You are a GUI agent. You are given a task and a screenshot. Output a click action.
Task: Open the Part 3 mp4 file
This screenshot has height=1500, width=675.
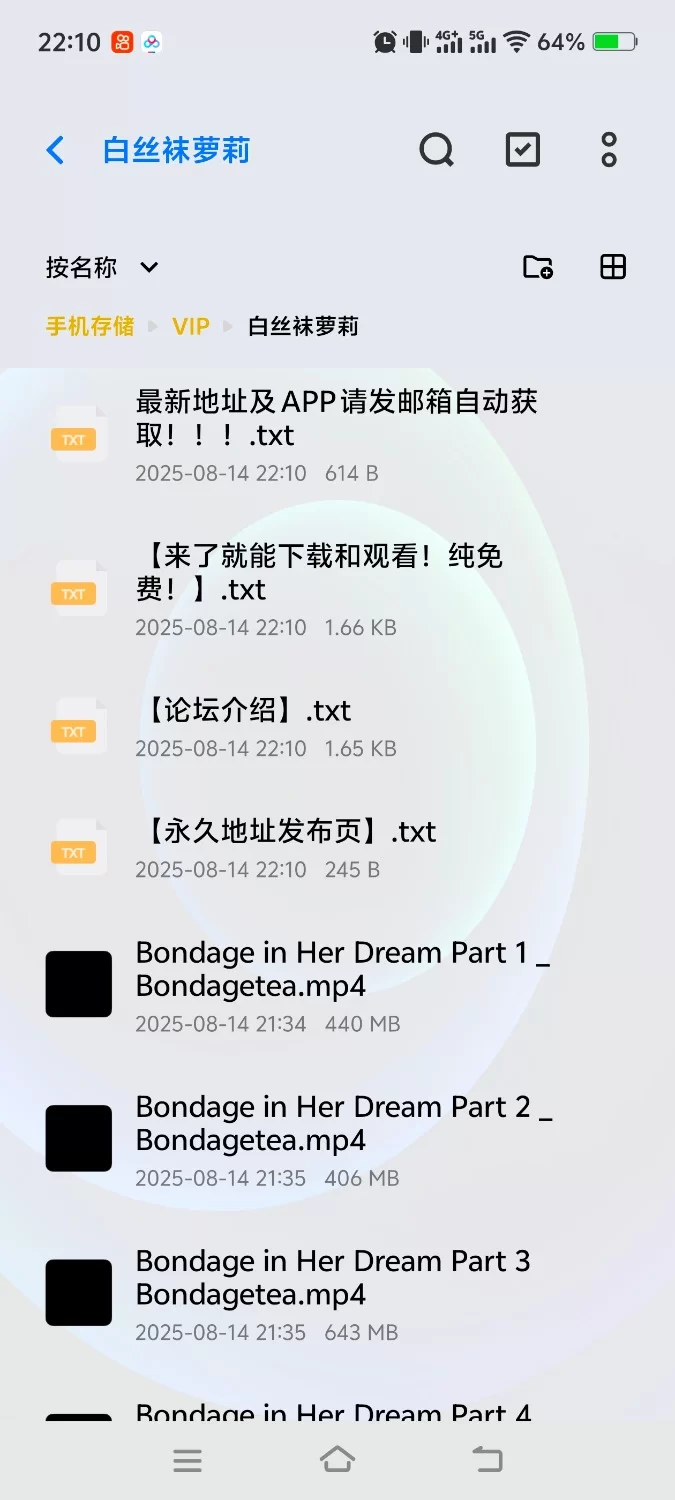pyautogui.click(x=332, y=1278)
